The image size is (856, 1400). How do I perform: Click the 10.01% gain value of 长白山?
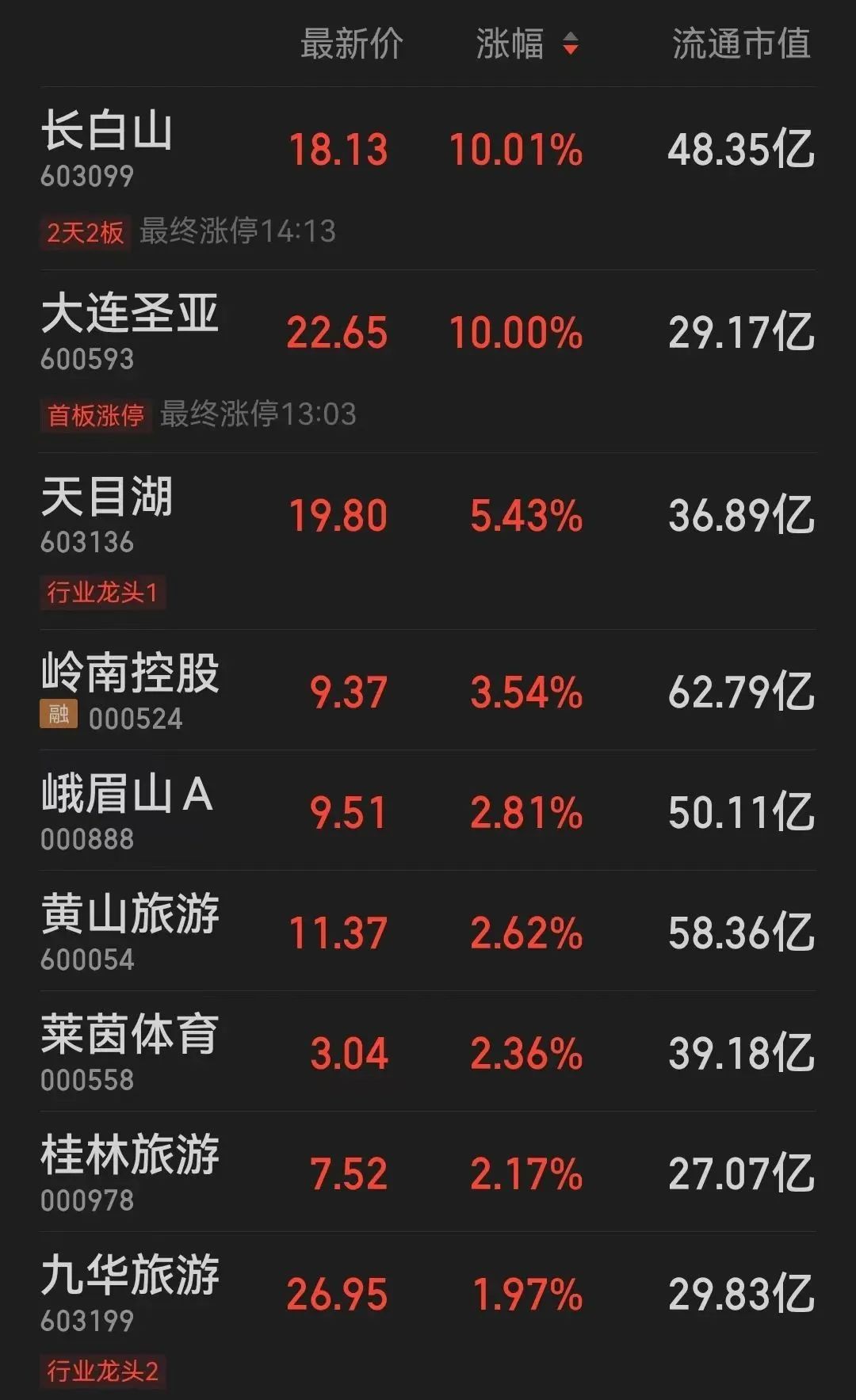516,149
